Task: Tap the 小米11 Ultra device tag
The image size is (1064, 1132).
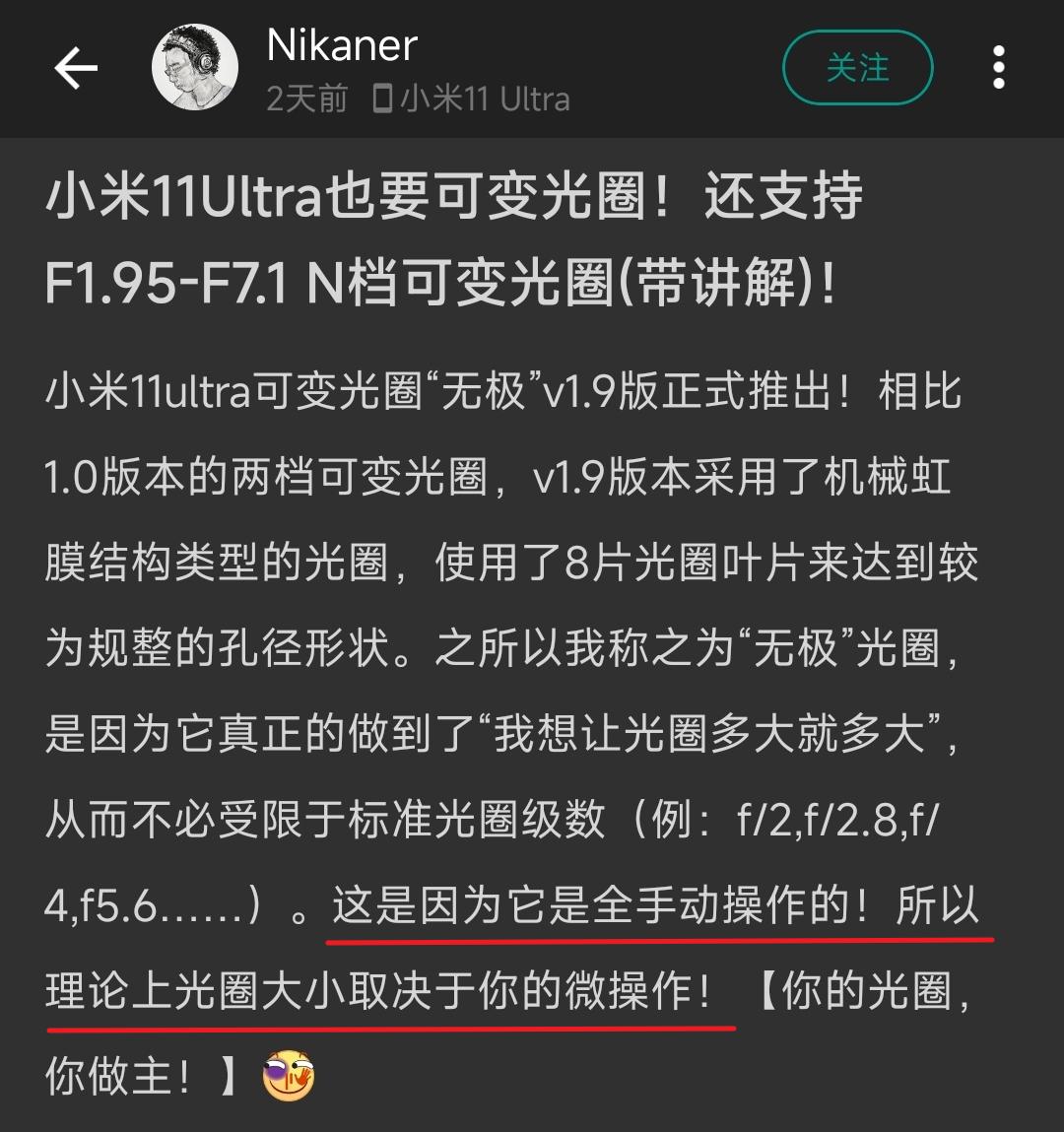Action: point(473,100)
